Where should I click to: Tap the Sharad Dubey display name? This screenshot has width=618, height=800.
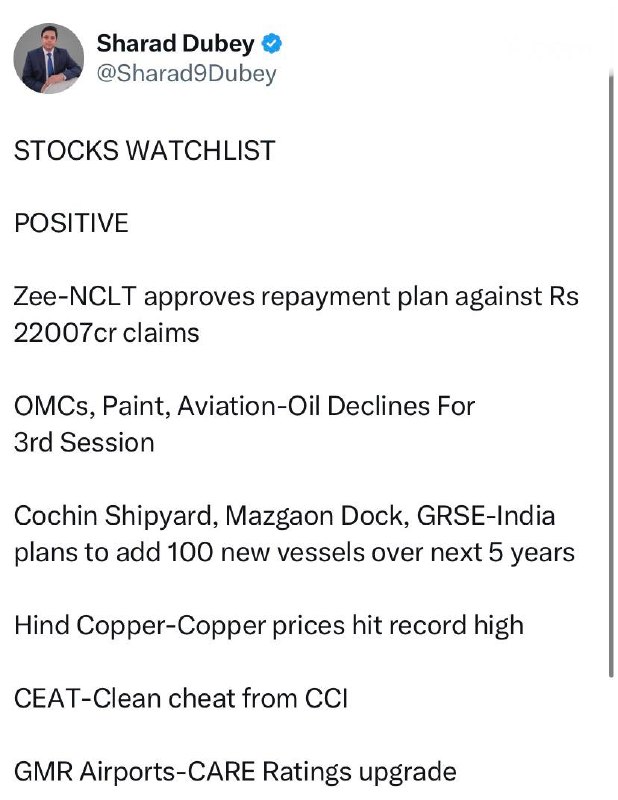[175, 44]
